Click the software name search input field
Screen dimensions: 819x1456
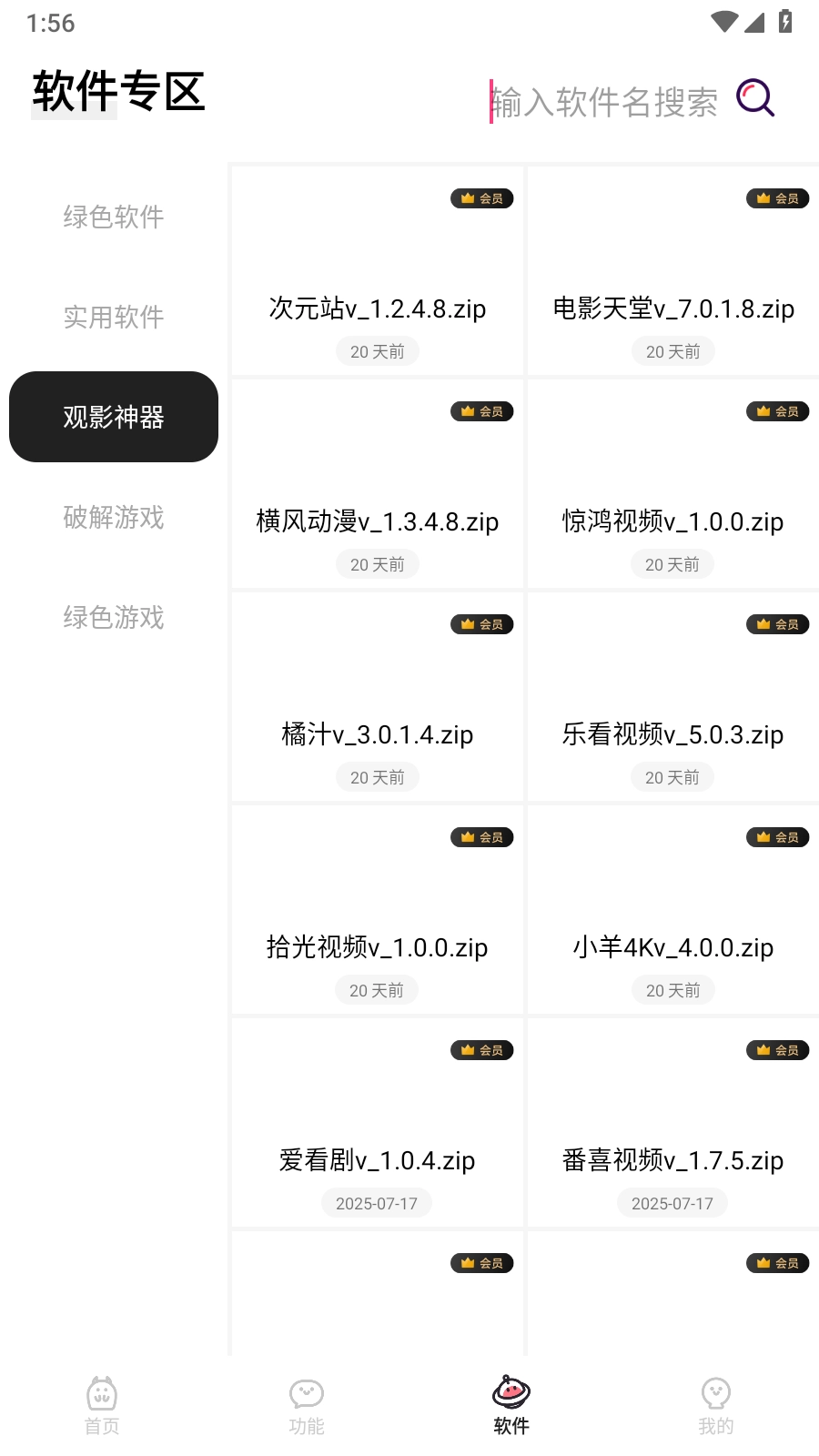coord(605,100)
